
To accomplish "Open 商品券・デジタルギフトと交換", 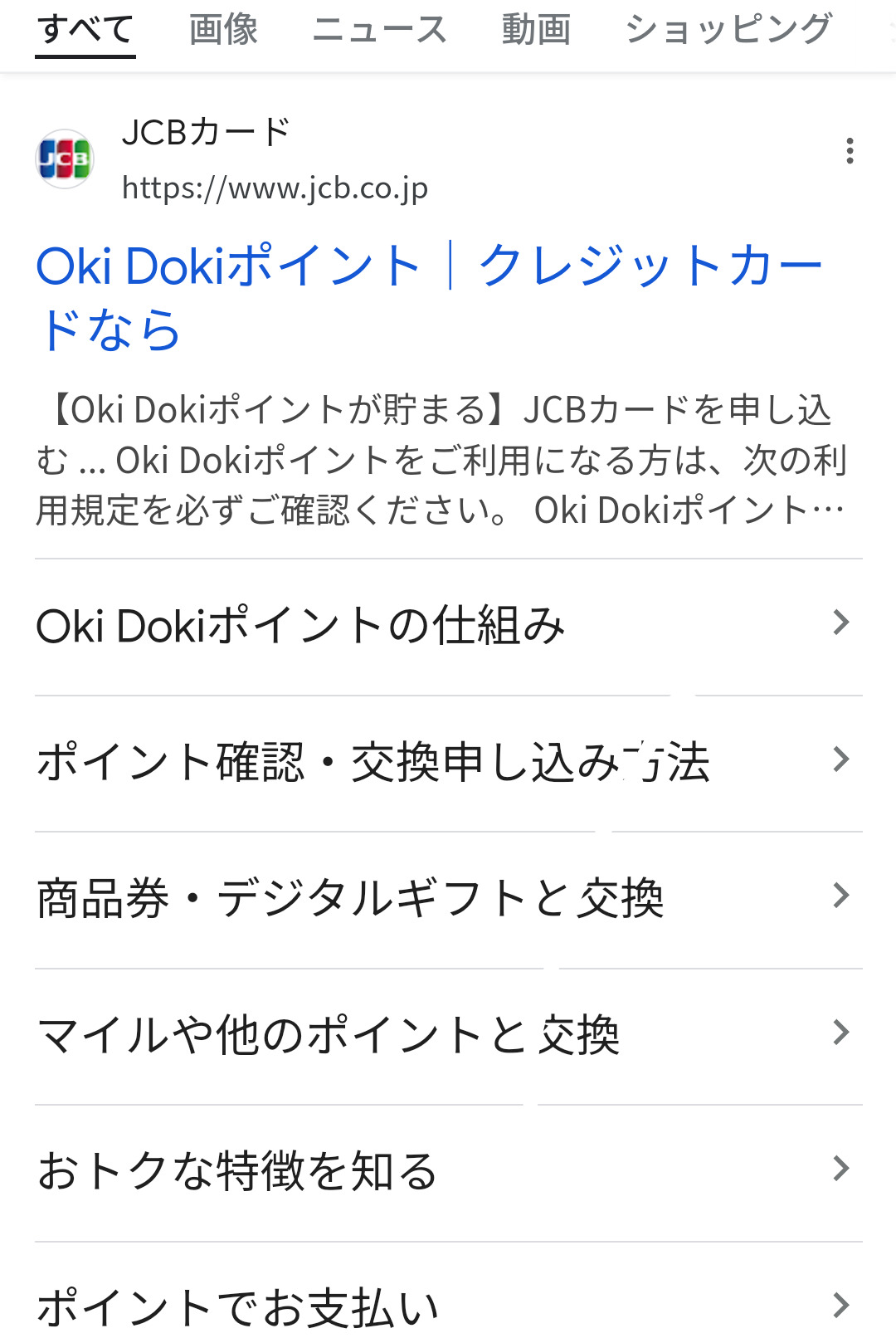I will [x=448, y=898].
